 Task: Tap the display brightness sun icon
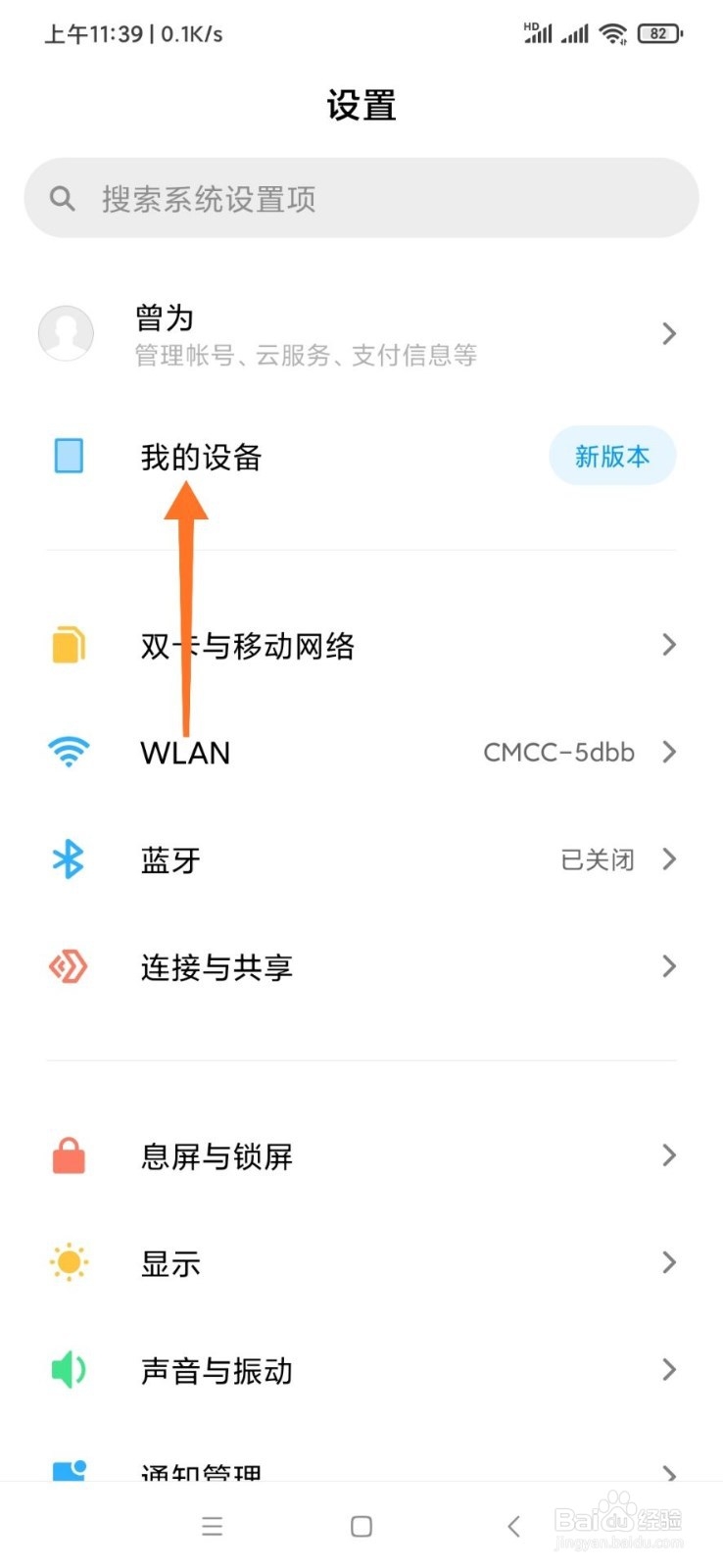[x=68, y=1263]
